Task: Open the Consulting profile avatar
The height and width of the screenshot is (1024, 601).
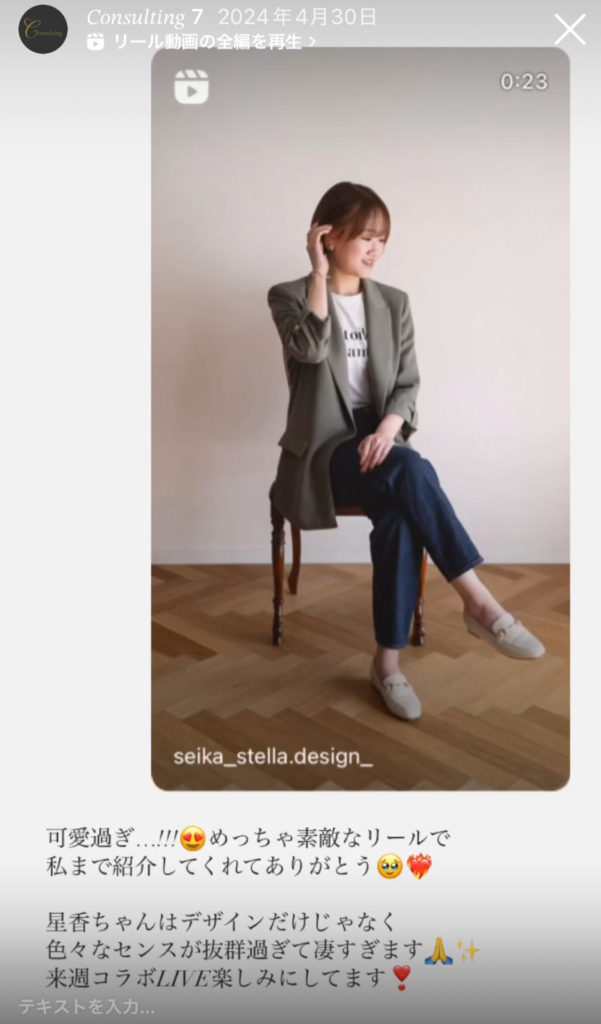Action: point(43,29)
